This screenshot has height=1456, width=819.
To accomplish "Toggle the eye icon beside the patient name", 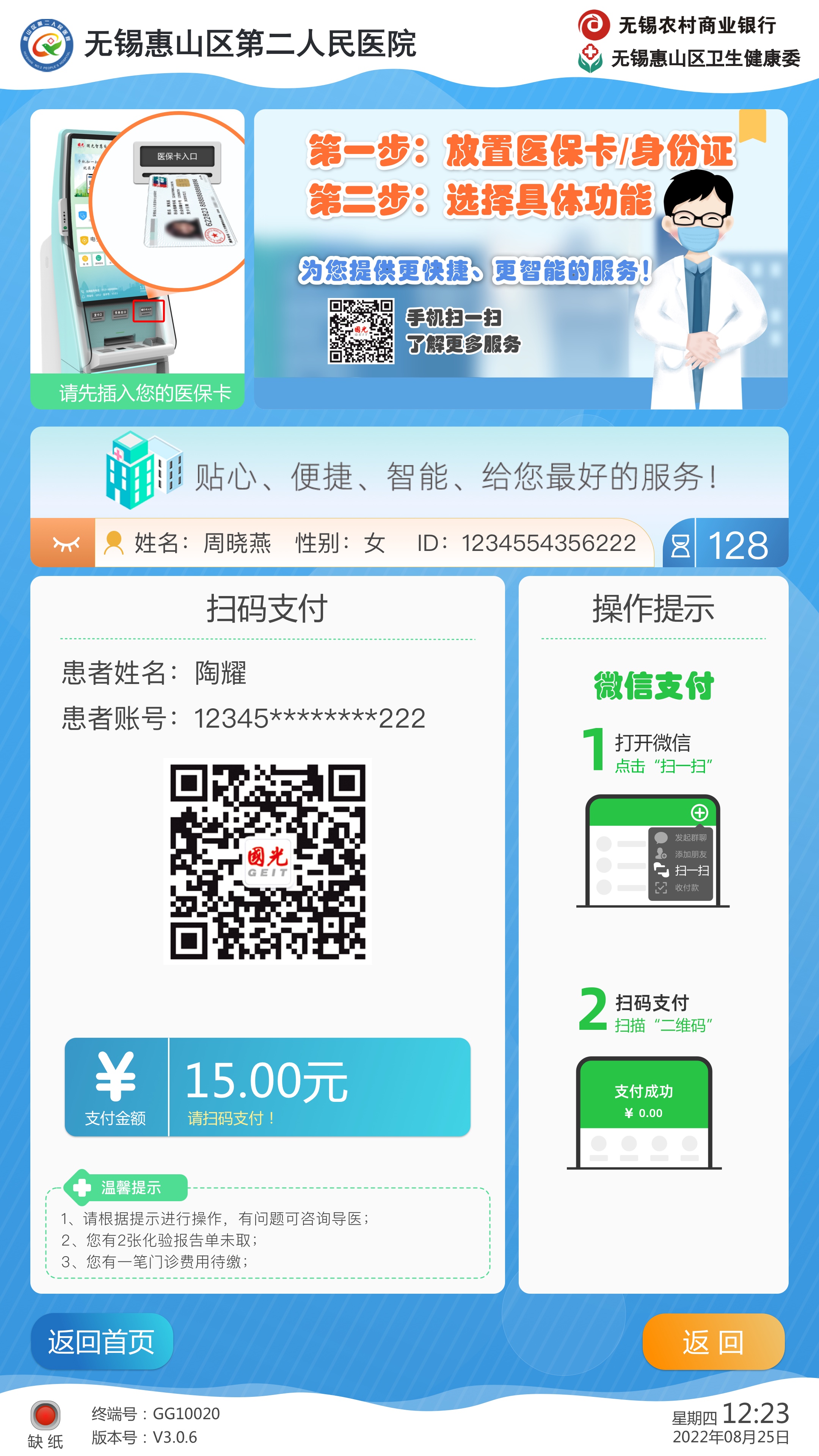I will pyautogui.click(x=66, y=543).
